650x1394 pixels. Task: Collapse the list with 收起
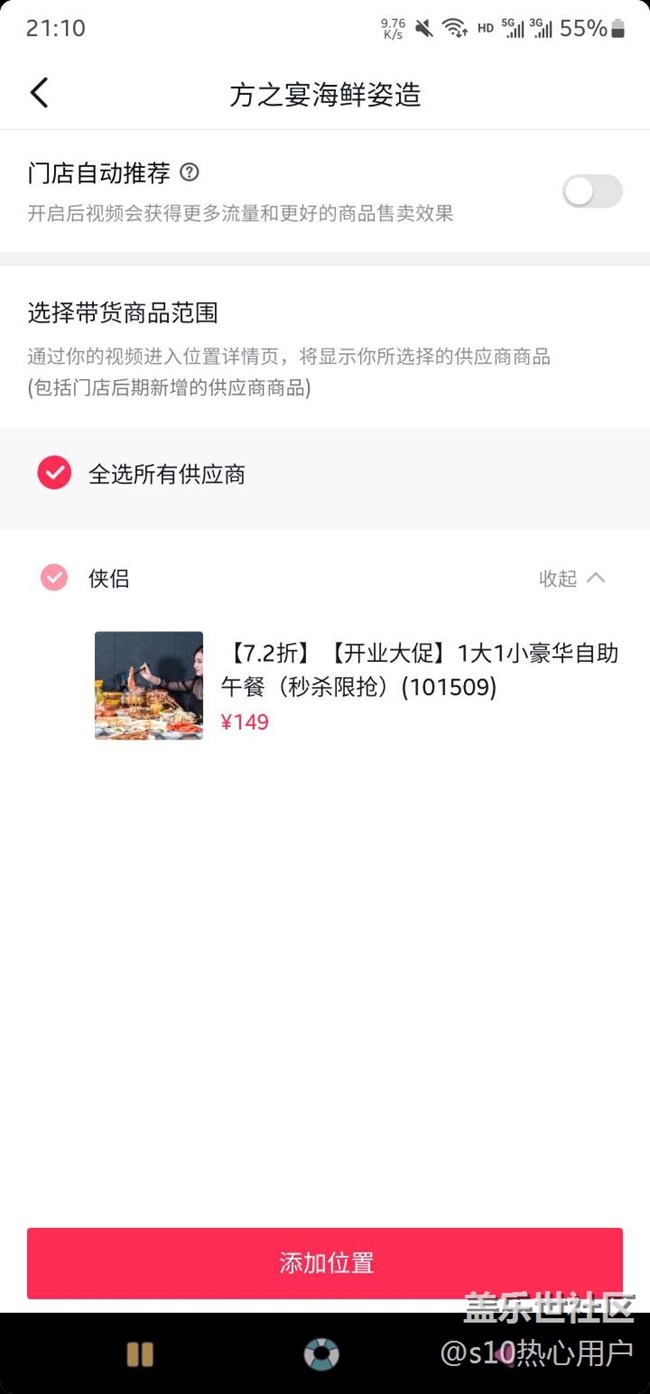[x=572, y=578]
